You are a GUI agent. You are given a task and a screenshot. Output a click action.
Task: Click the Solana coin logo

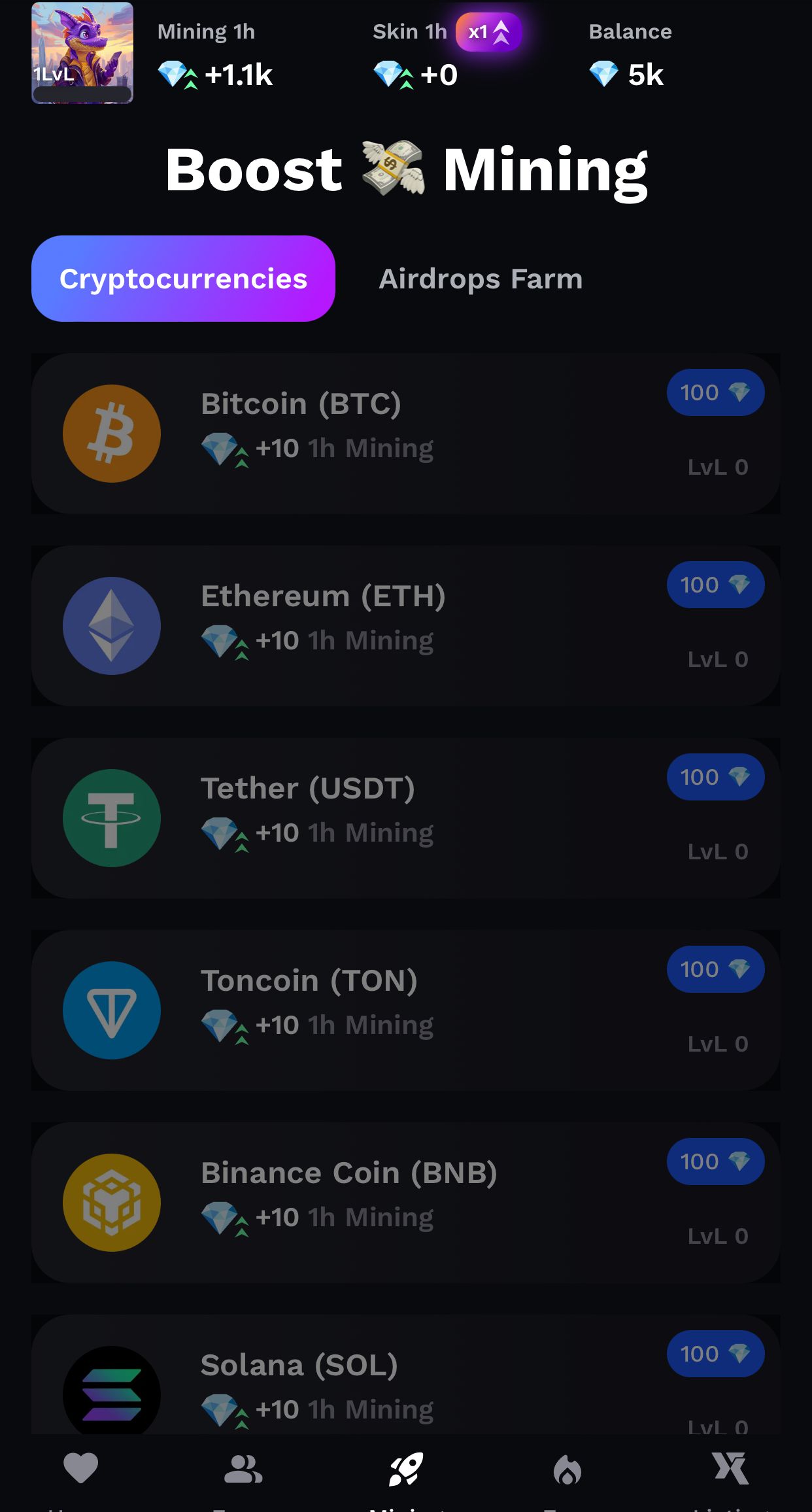point(111,1392)
